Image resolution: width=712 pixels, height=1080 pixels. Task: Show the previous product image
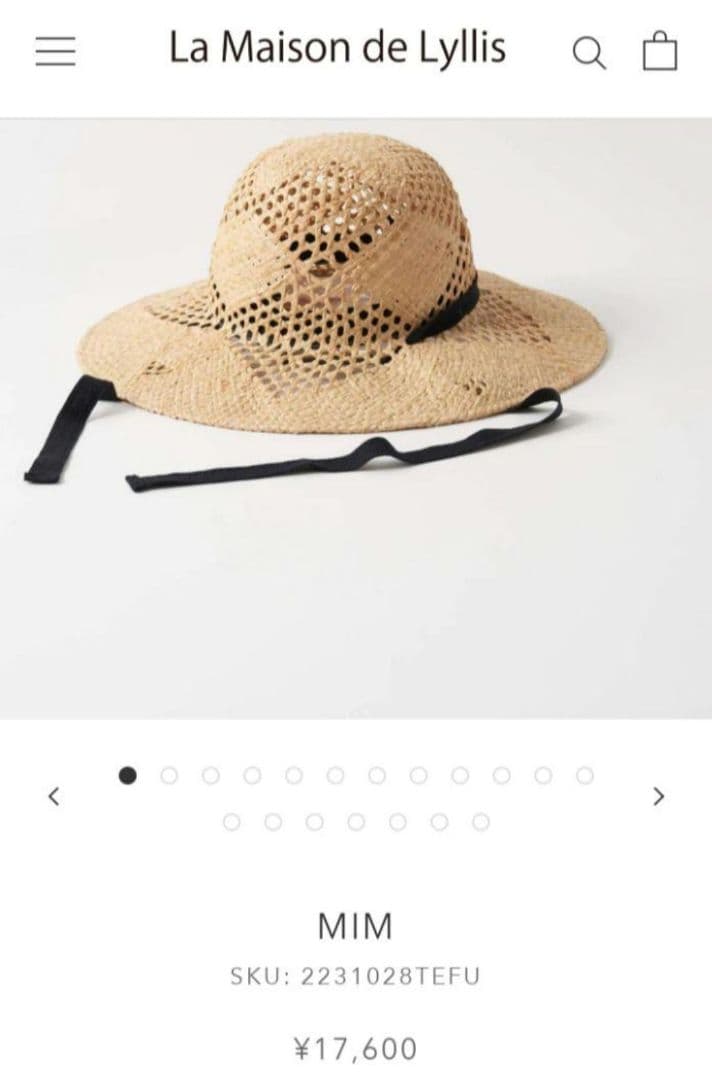coord(54,796)
